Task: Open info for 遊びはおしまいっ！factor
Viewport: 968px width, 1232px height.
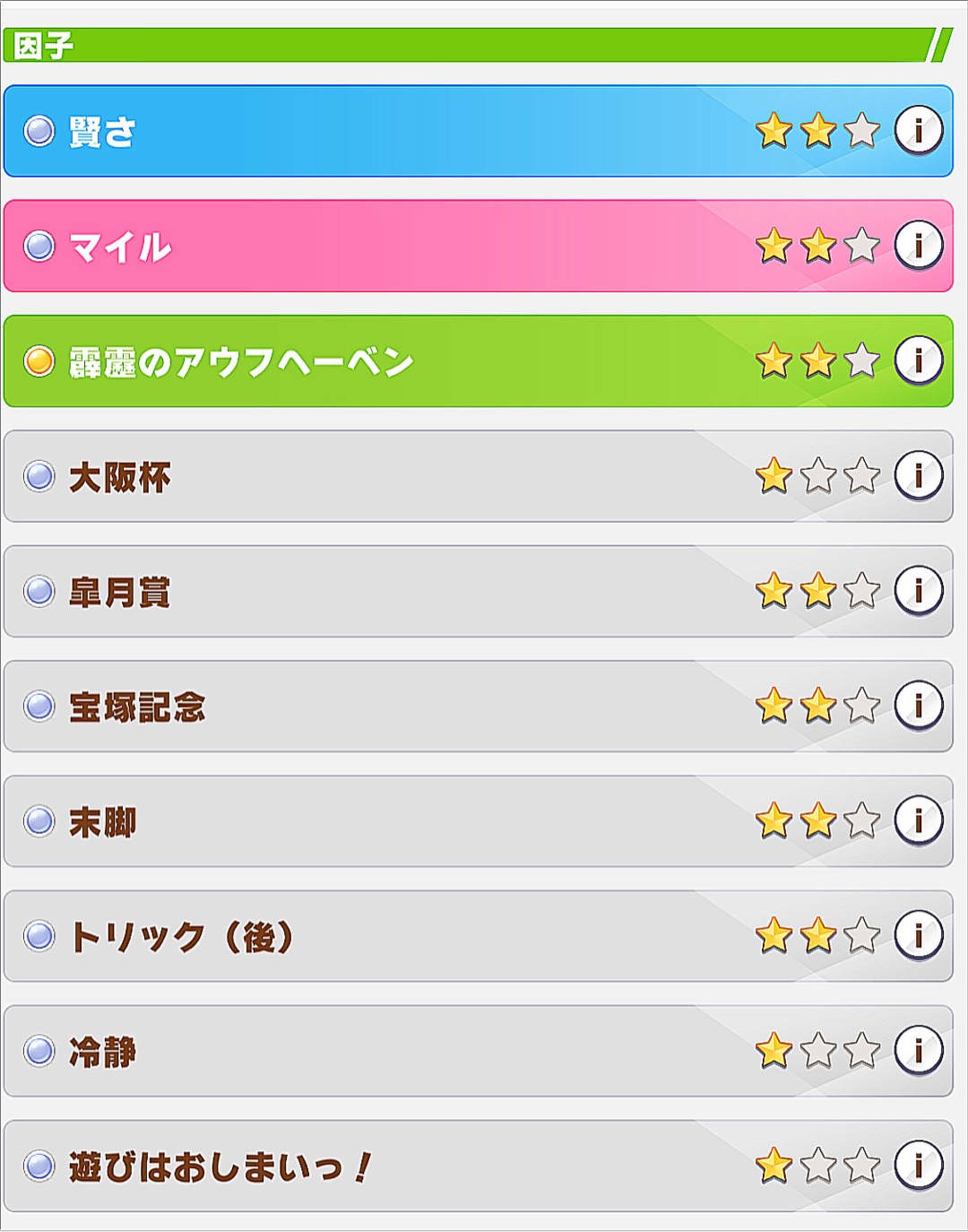Action: point(919,1164)
